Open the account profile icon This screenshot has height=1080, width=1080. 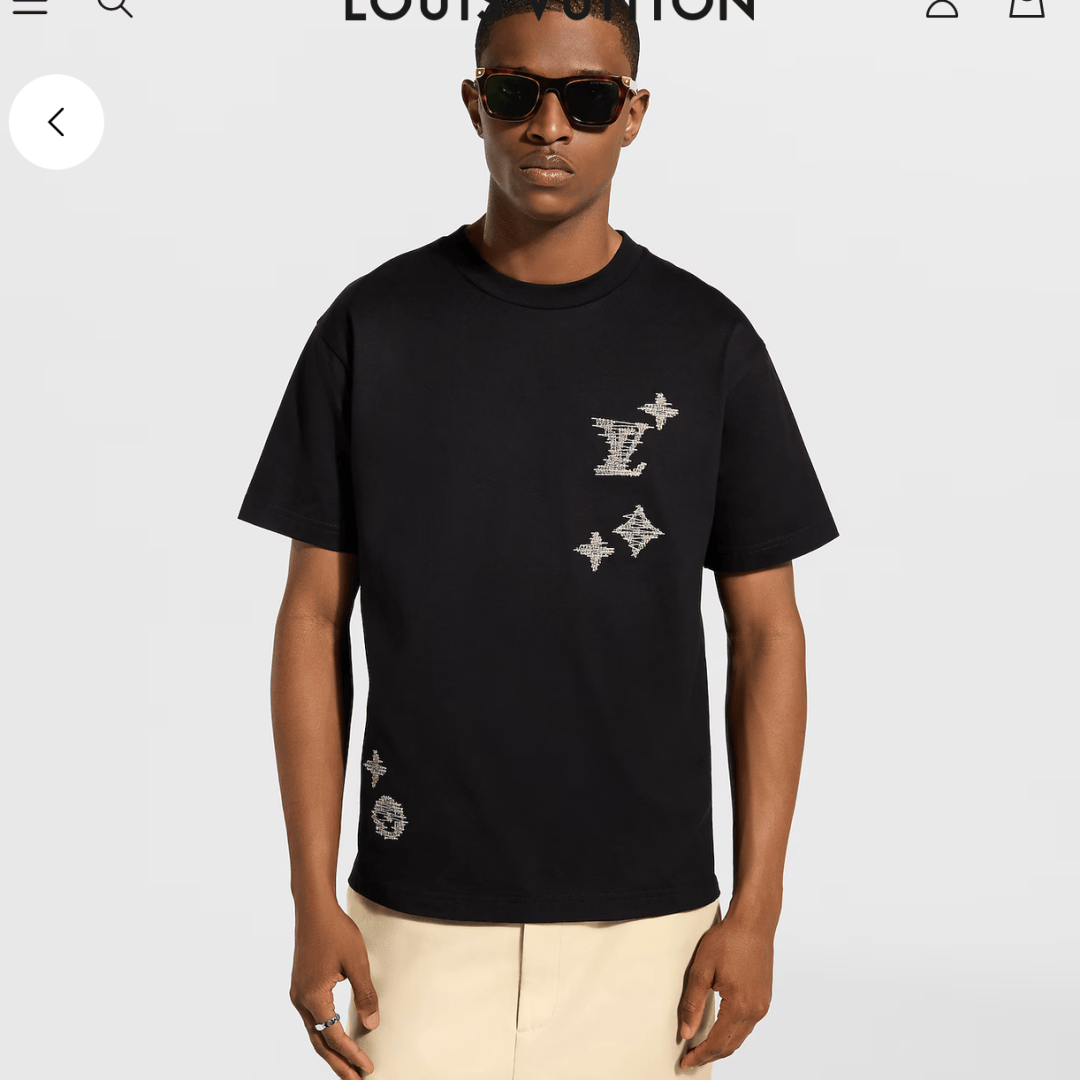pos(942,7)
